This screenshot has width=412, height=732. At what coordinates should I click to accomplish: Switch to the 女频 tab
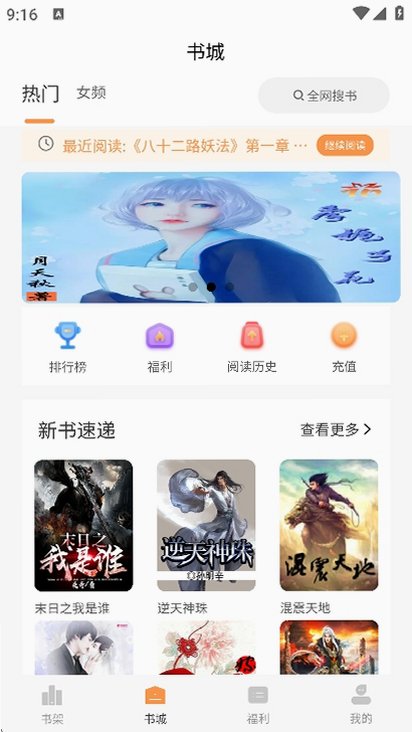pos(91,93)
